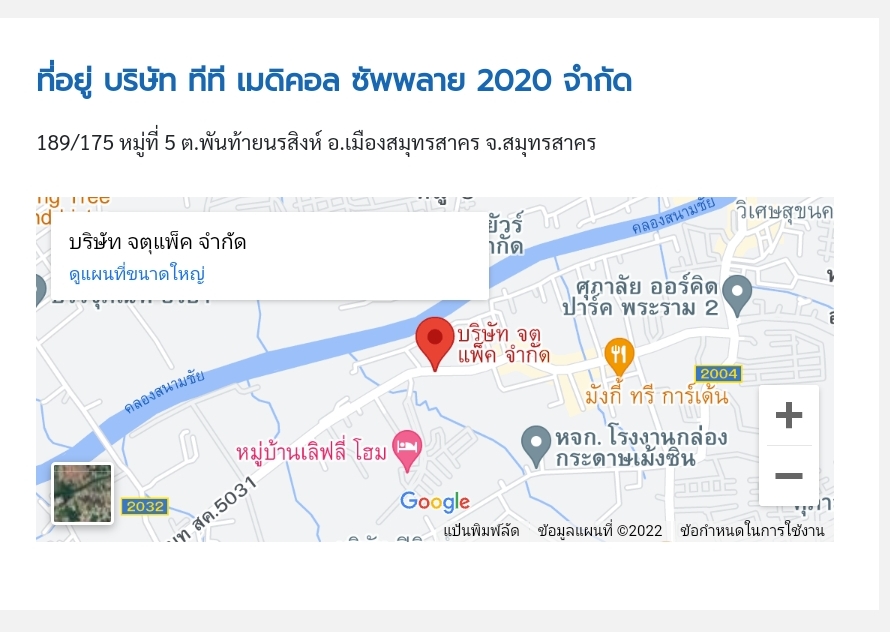
Task: Open แป้นพิมพ์ลัด keyboard shortcuts
Action: (x=481, y=531)
